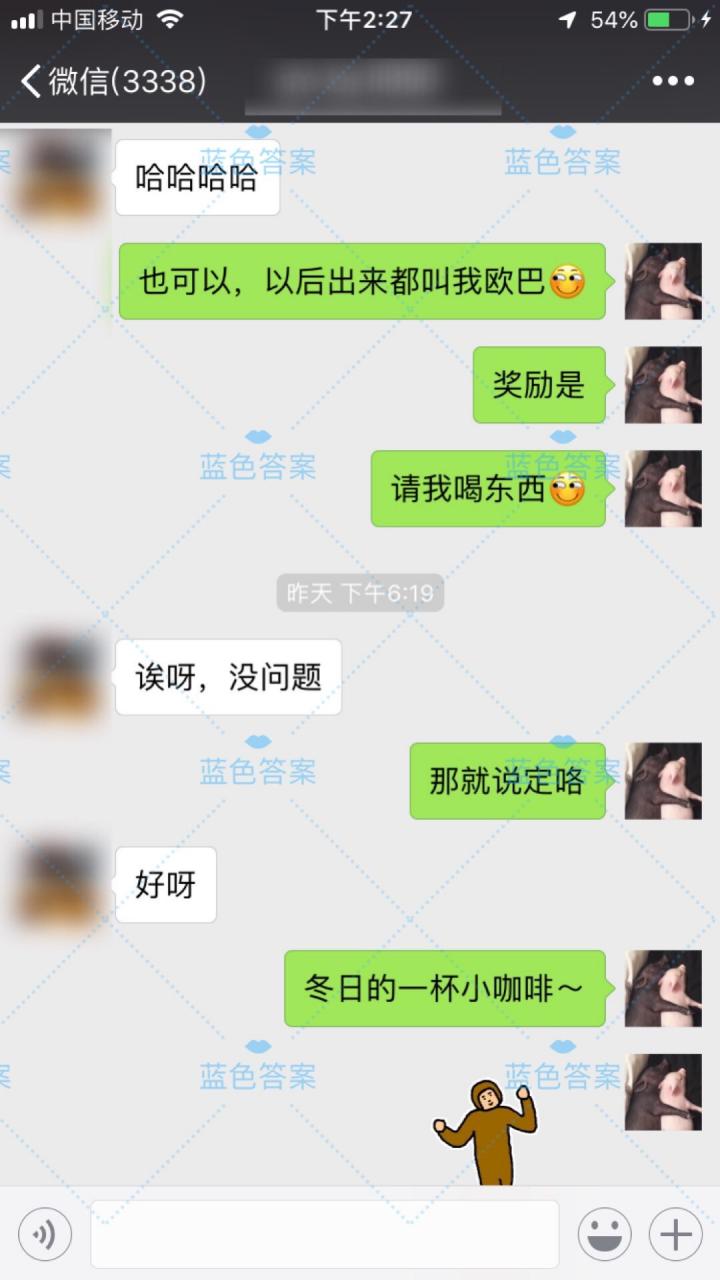
Task: Switch to voice message input
Action: point(45,1233)
